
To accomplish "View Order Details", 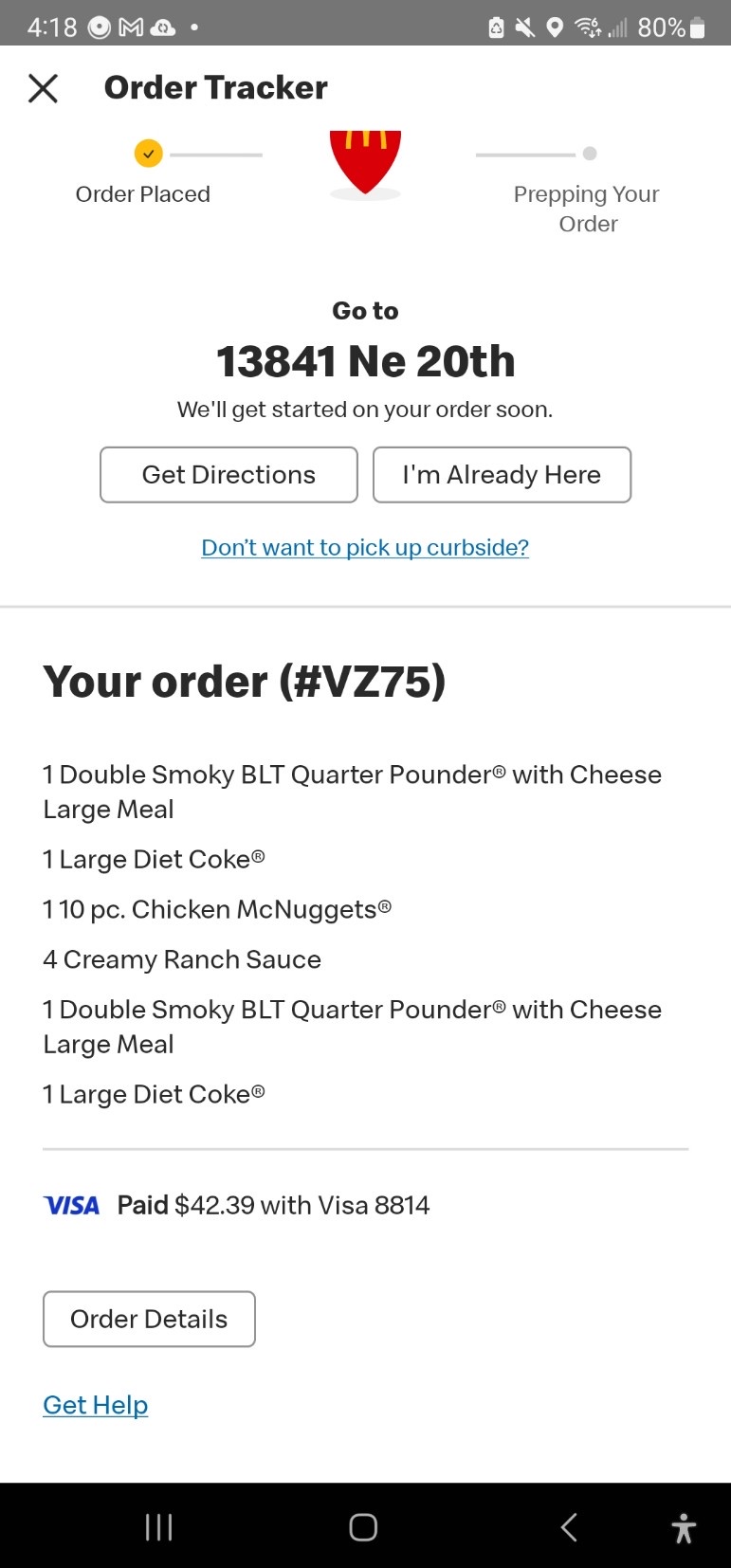I will [149, 1319].
